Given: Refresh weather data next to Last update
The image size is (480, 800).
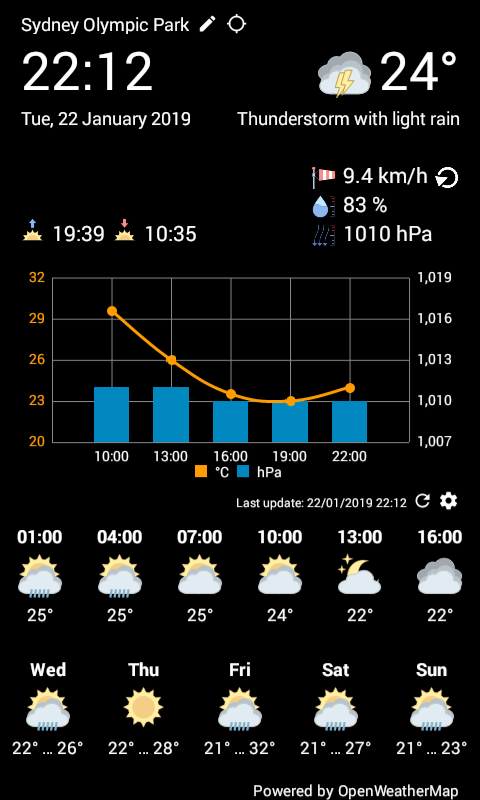Looking at the screenshot, I should tap(422, 501).
